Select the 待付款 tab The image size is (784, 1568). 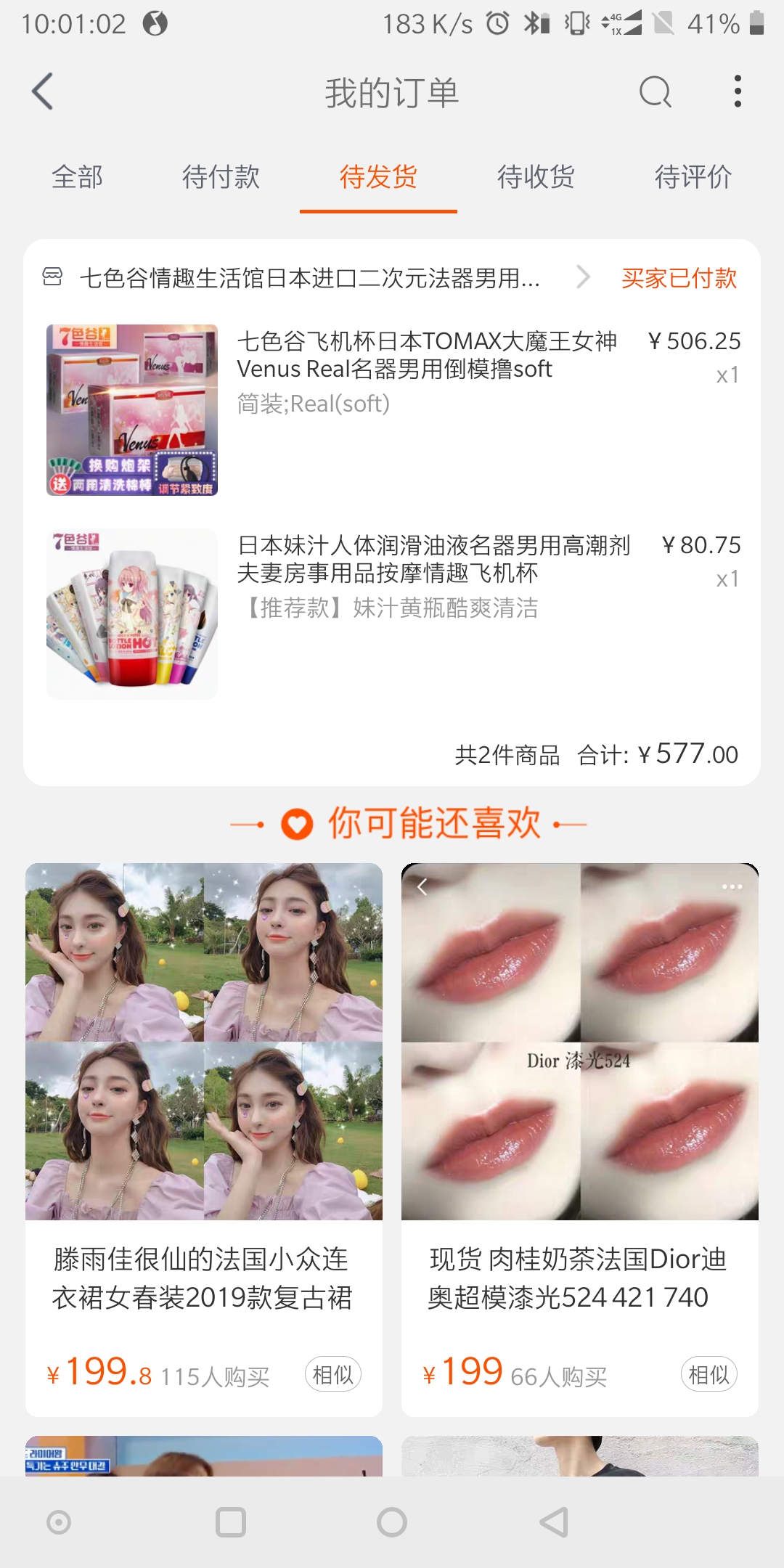click(222, 178)
